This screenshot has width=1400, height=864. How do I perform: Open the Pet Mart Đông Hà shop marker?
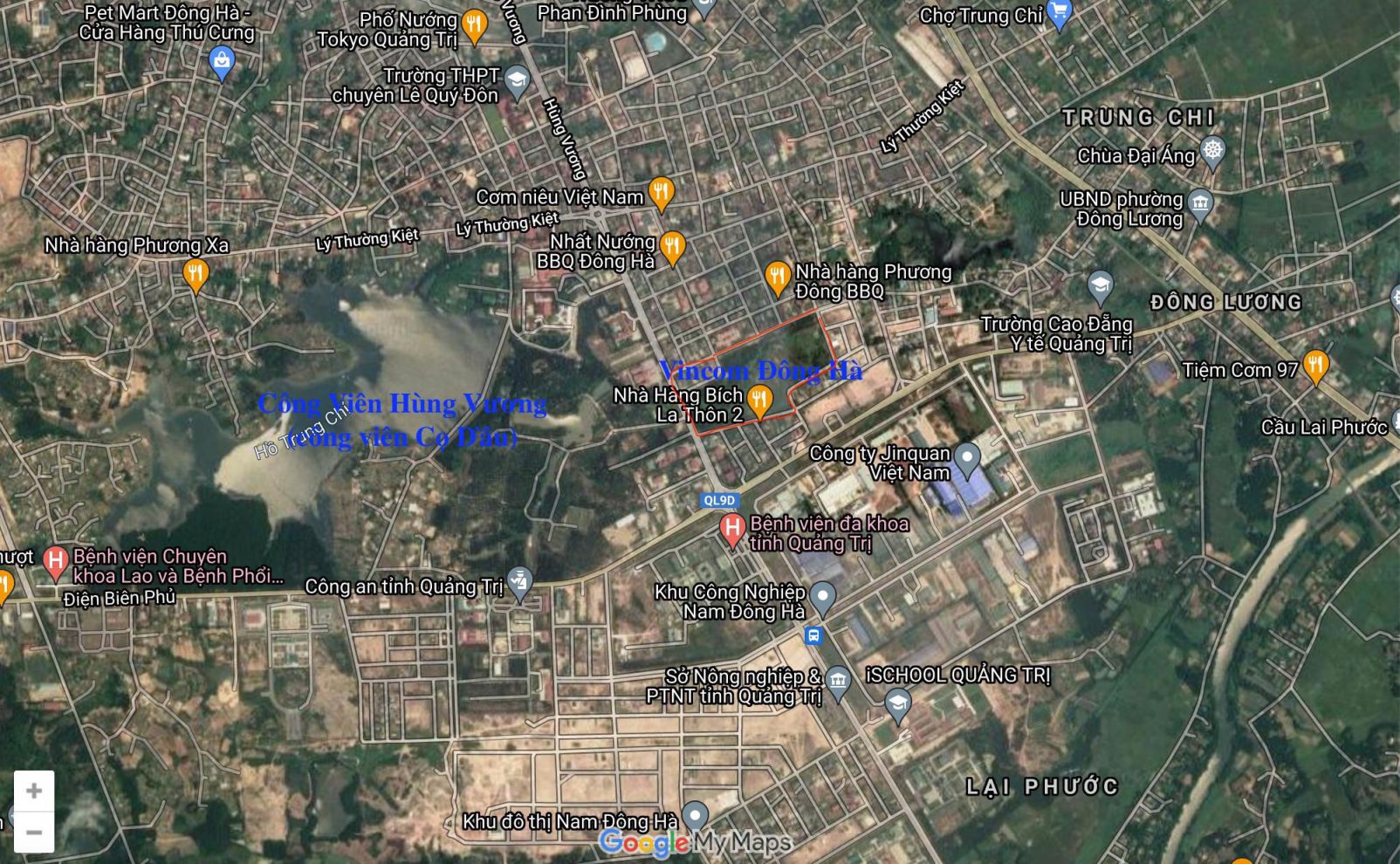coord(222,61)
